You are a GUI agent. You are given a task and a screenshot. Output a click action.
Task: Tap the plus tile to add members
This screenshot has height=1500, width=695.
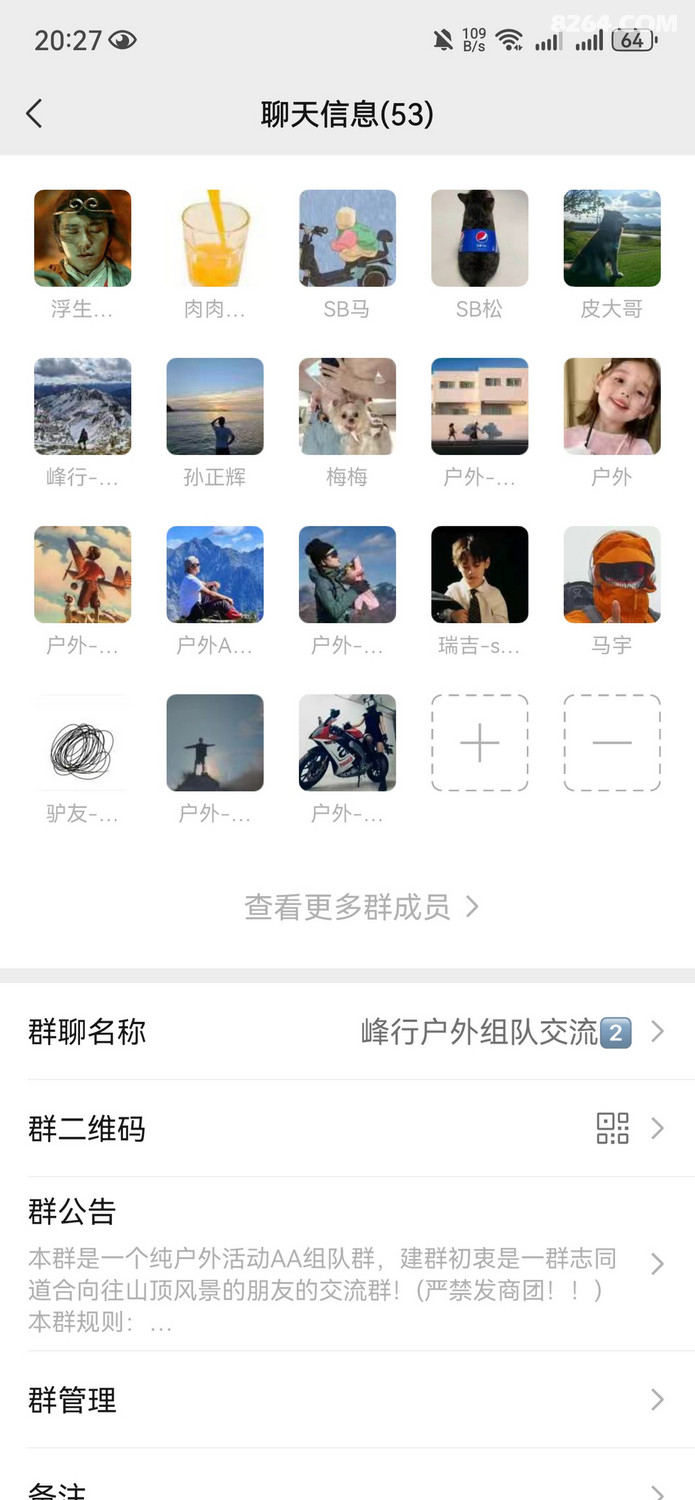(x=479, y=743)
